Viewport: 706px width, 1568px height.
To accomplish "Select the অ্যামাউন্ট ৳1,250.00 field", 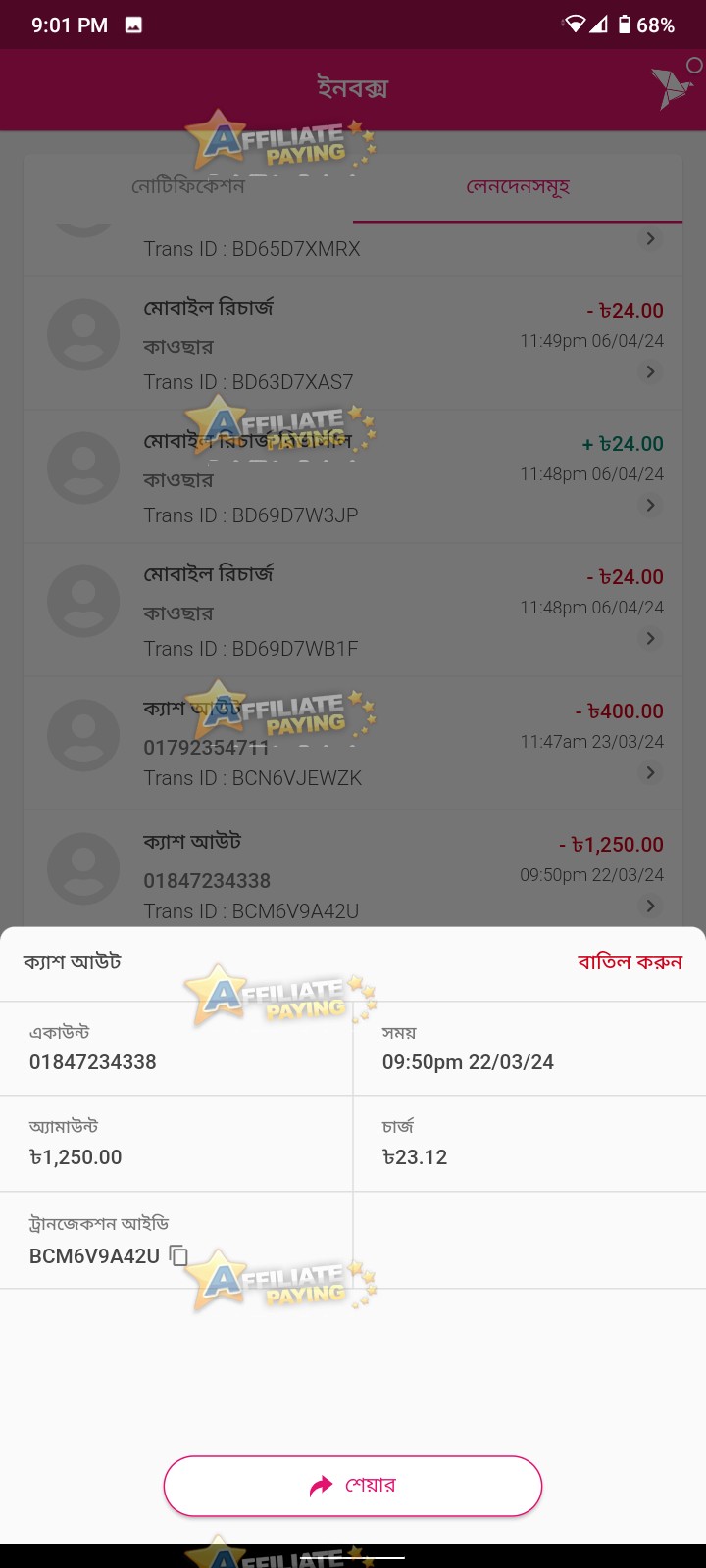I will pos(176,1144).
